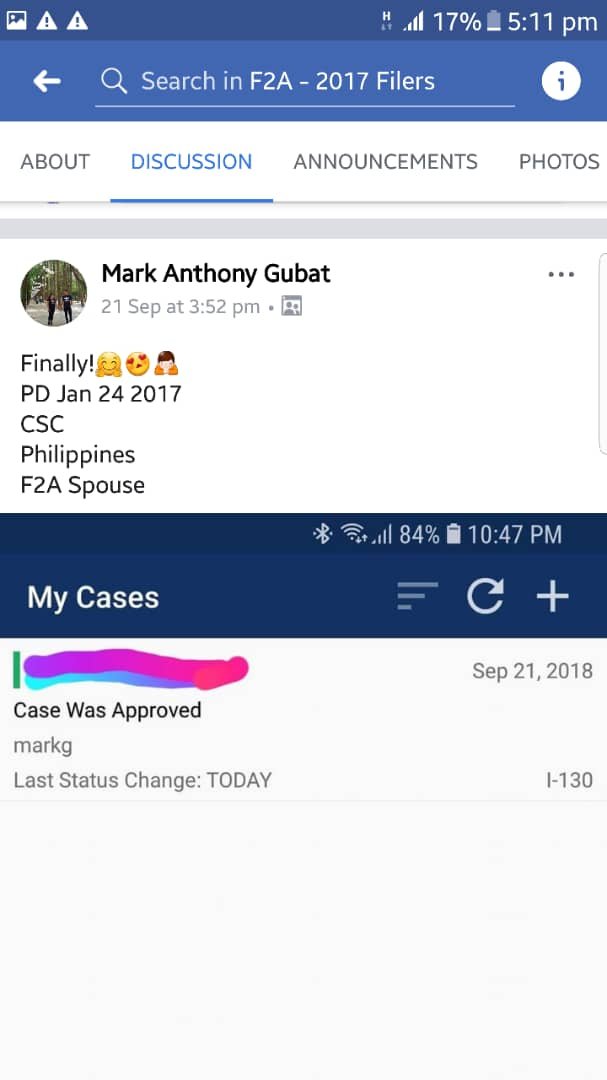The height and width of the screenshot is (1080, 607).
Task: View the attached My Cases screenshot
Action: (x=303, y=796)
